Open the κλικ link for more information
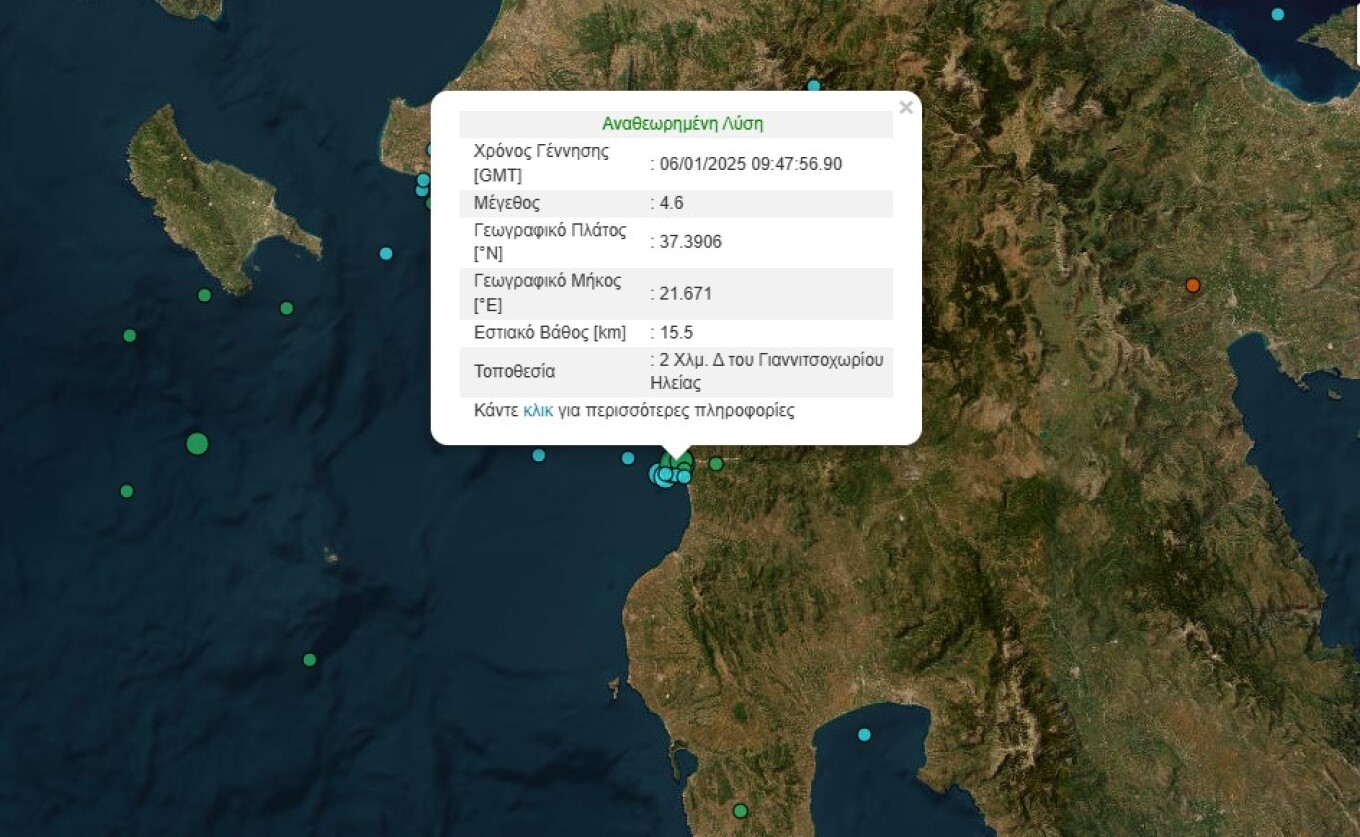 (x=537, y=411)
